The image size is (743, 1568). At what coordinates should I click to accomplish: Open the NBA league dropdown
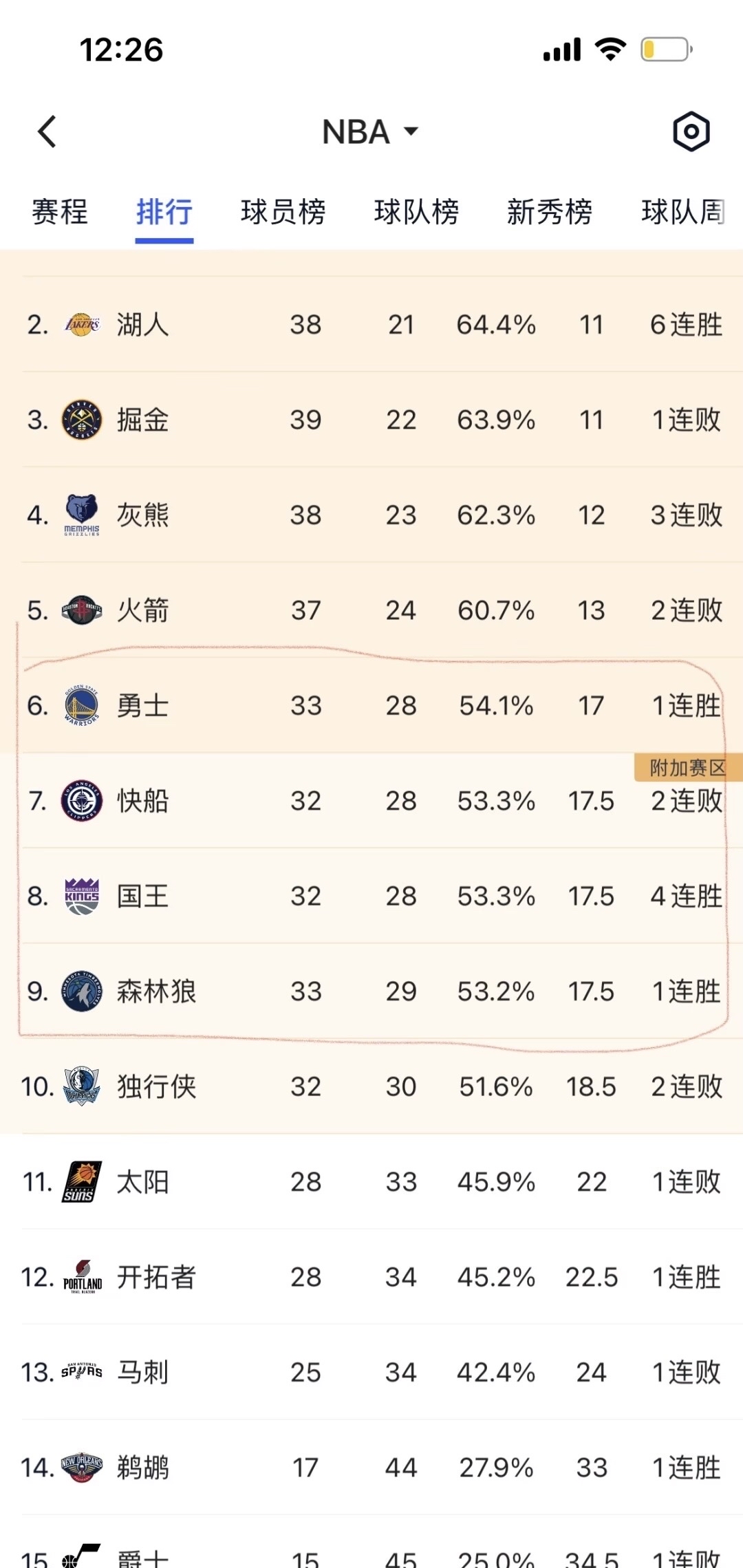pos(370,131)
